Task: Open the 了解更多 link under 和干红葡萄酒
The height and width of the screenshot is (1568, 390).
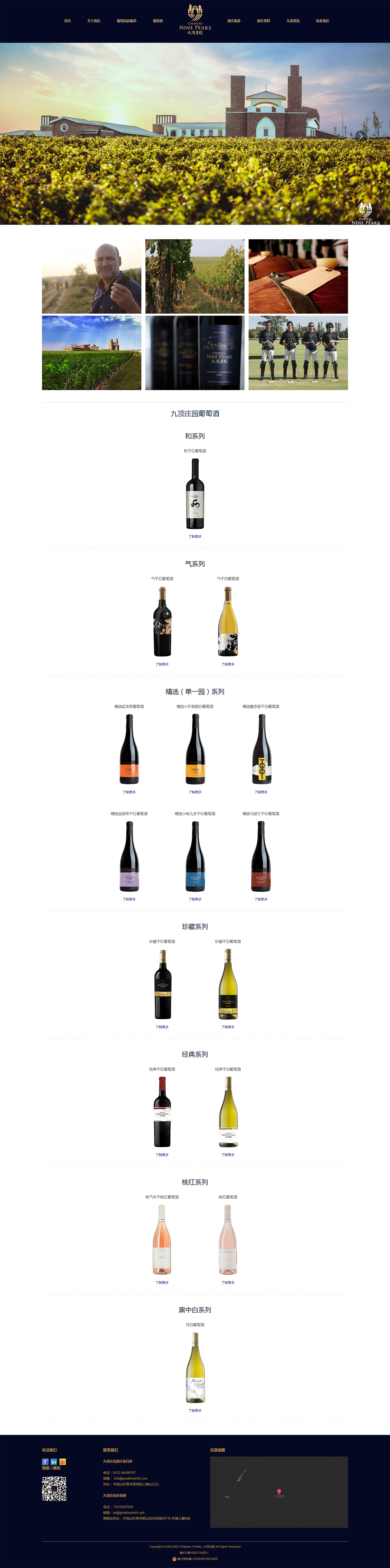Action: [195, 536]
